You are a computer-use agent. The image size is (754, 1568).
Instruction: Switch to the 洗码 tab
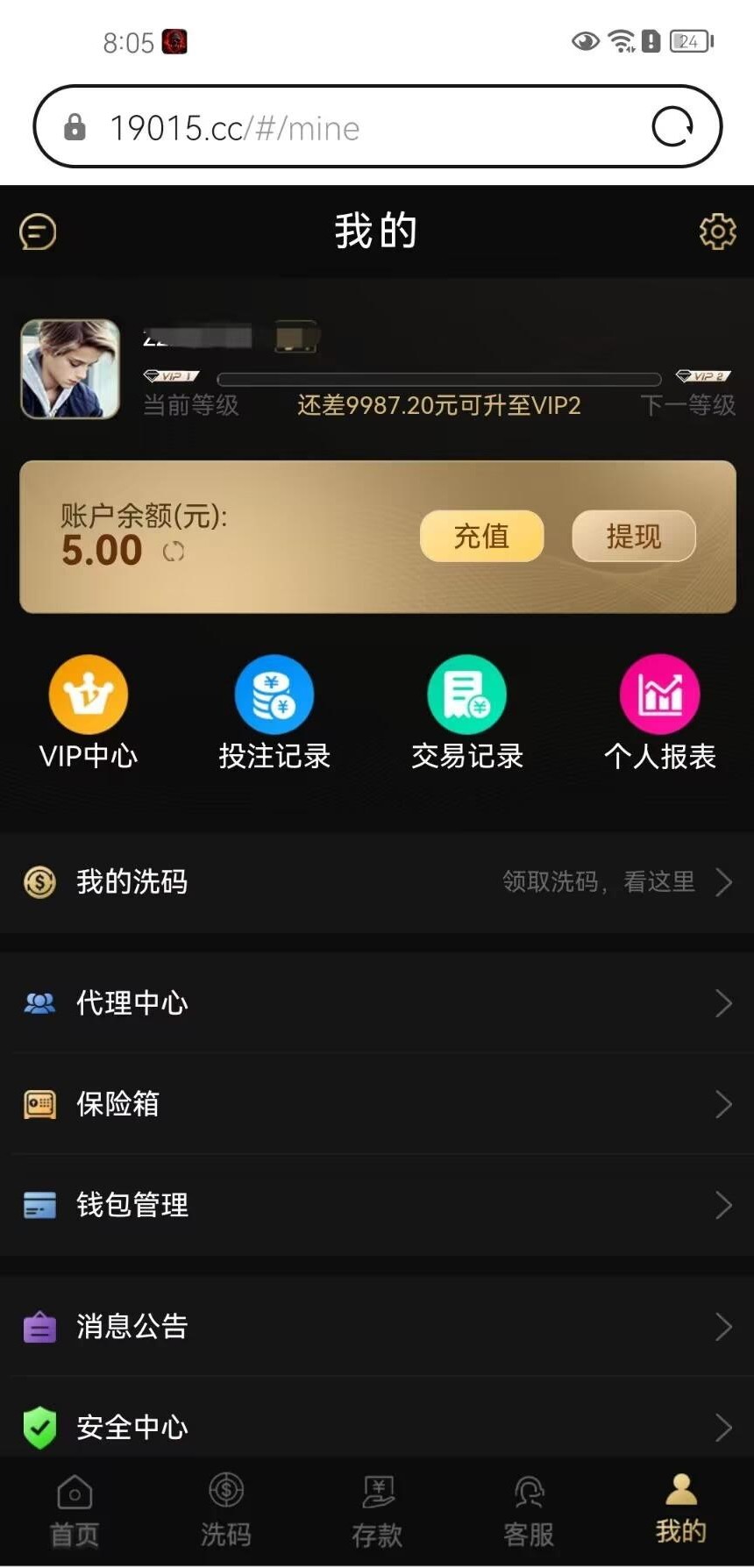click(226, 1510)
